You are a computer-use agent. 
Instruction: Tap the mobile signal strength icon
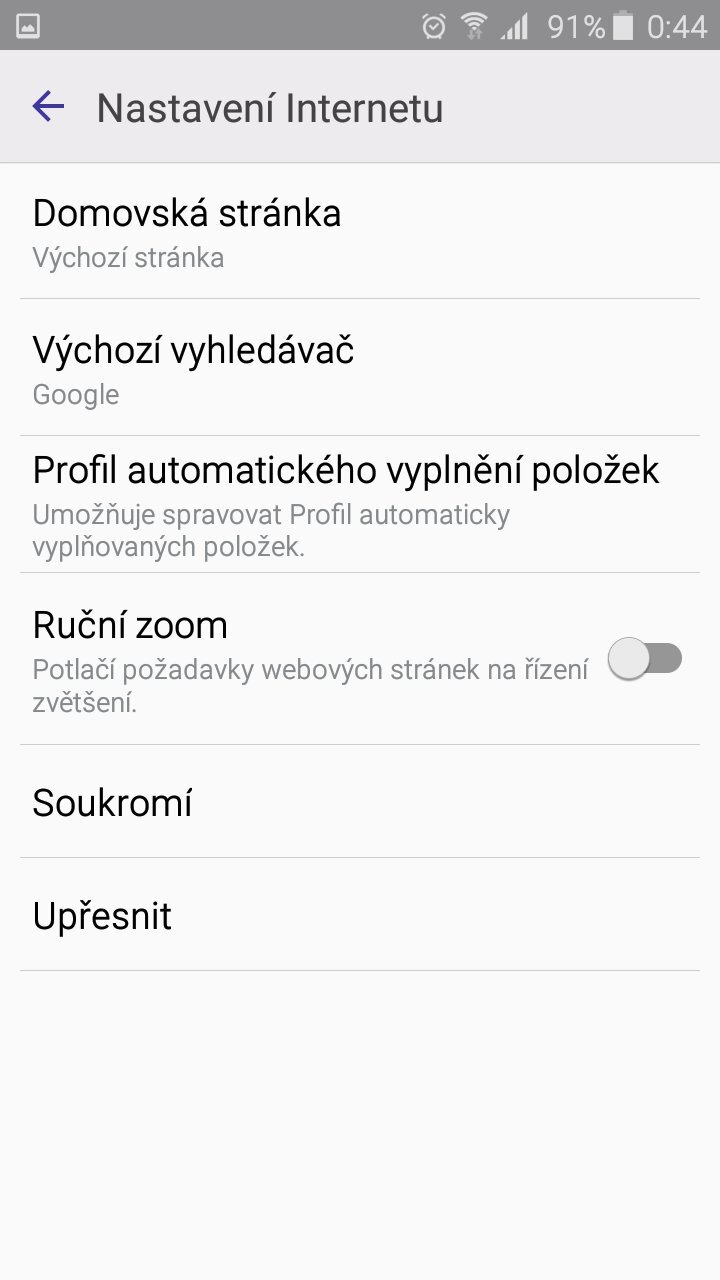[x=513, y=26]
